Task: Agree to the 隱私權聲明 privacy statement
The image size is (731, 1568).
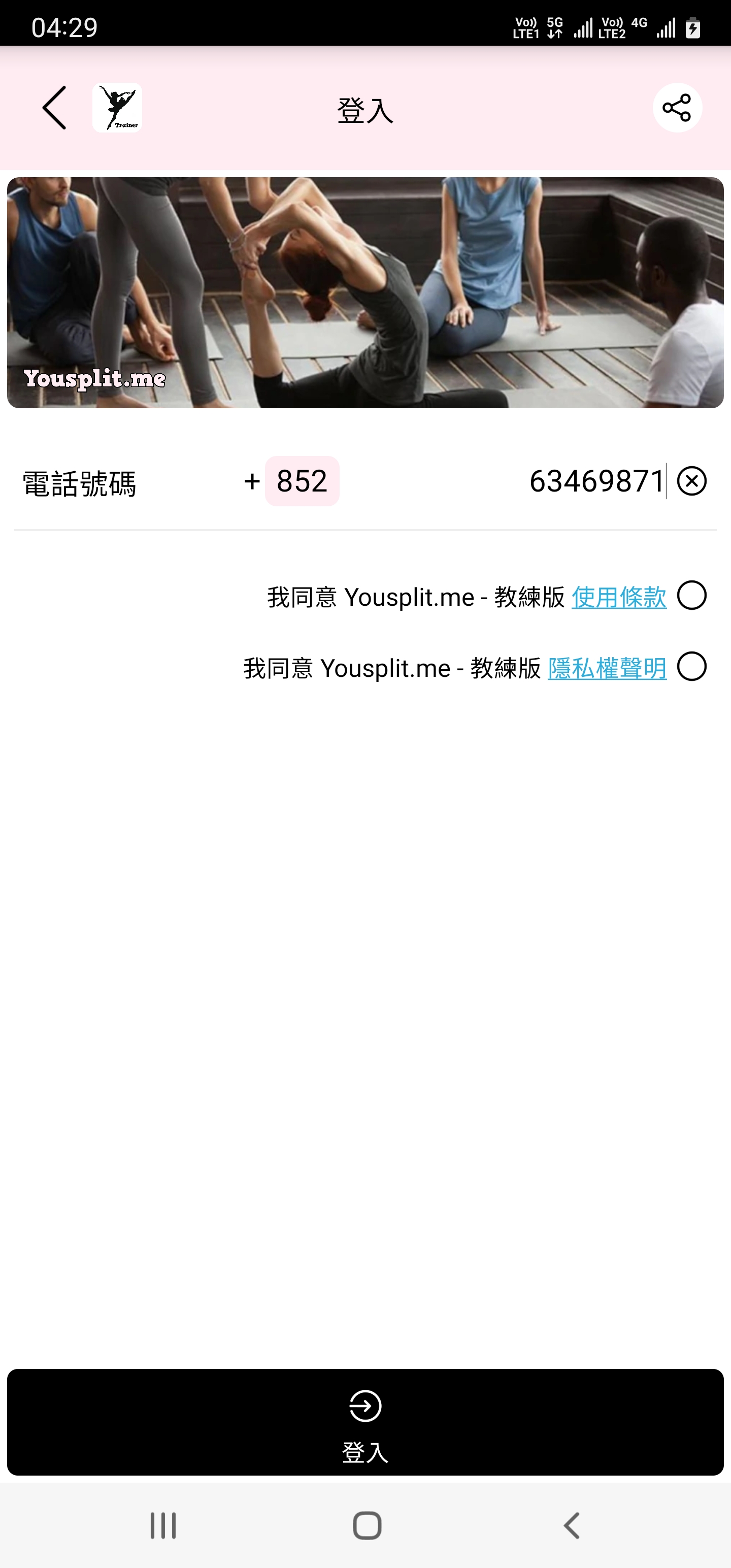Action: [691, 667]
